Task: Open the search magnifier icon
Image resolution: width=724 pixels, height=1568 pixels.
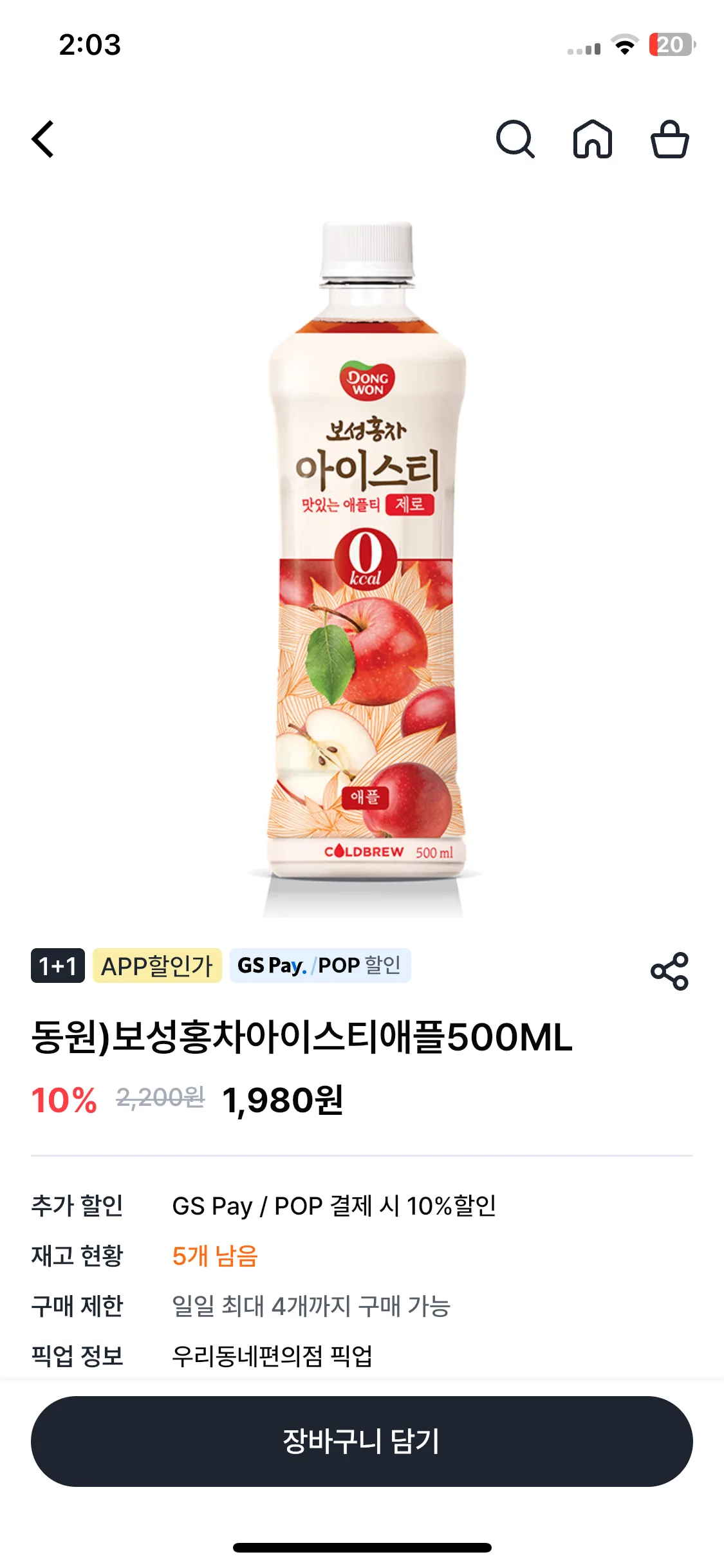Action: tap(515, 139)
